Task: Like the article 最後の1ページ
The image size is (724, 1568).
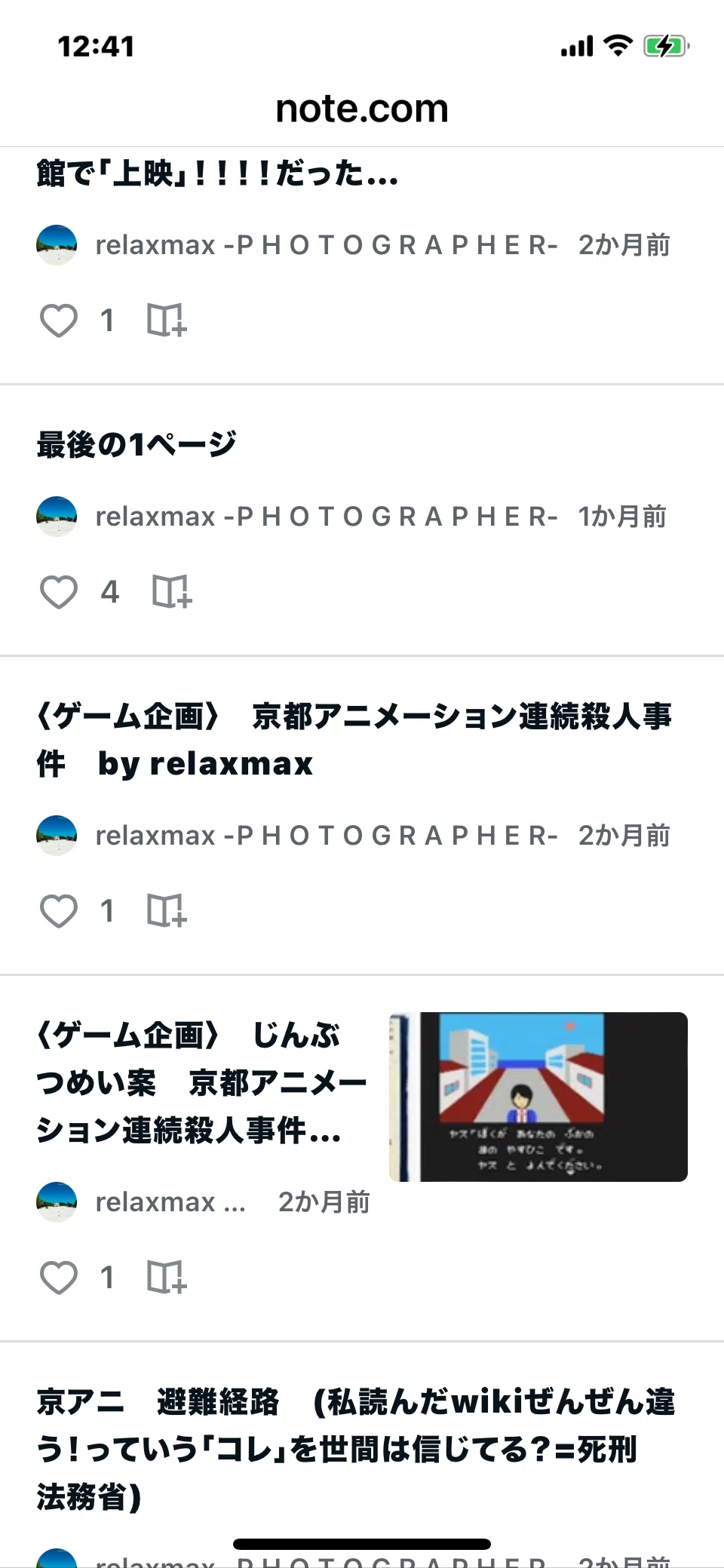Action: (58, 592)
